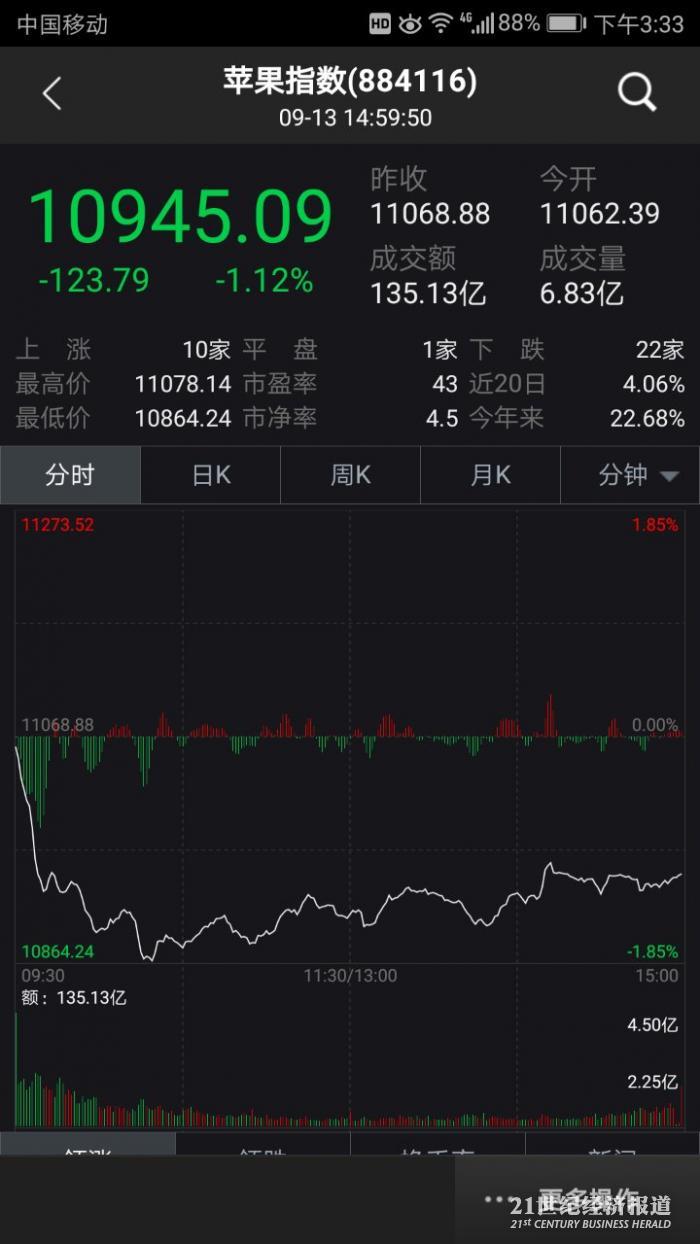Go back using the top-left arrow
Viewport: 700px width, 1244px height.
pyautogui.click(x=52, y=94)
